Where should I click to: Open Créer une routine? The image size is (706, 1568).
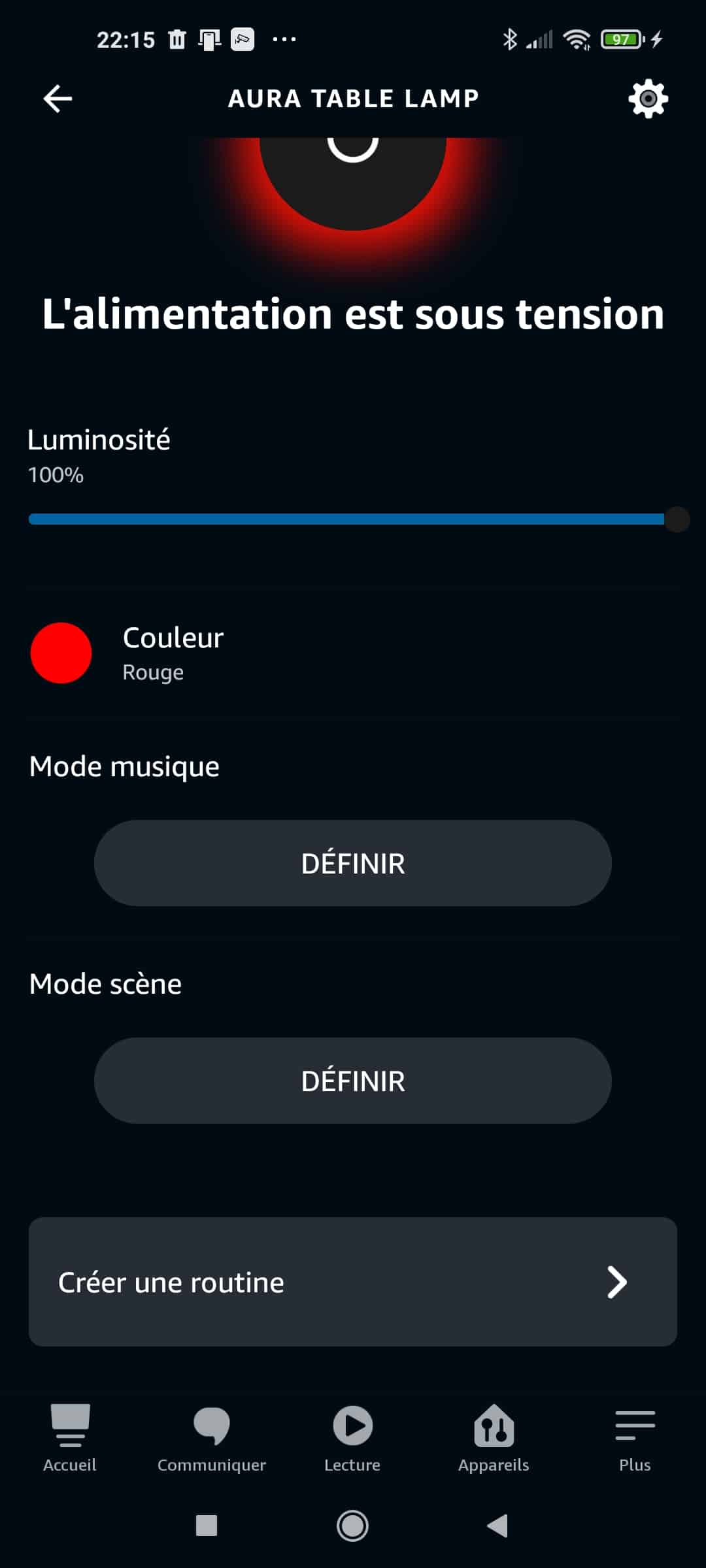pos(353,1282)
